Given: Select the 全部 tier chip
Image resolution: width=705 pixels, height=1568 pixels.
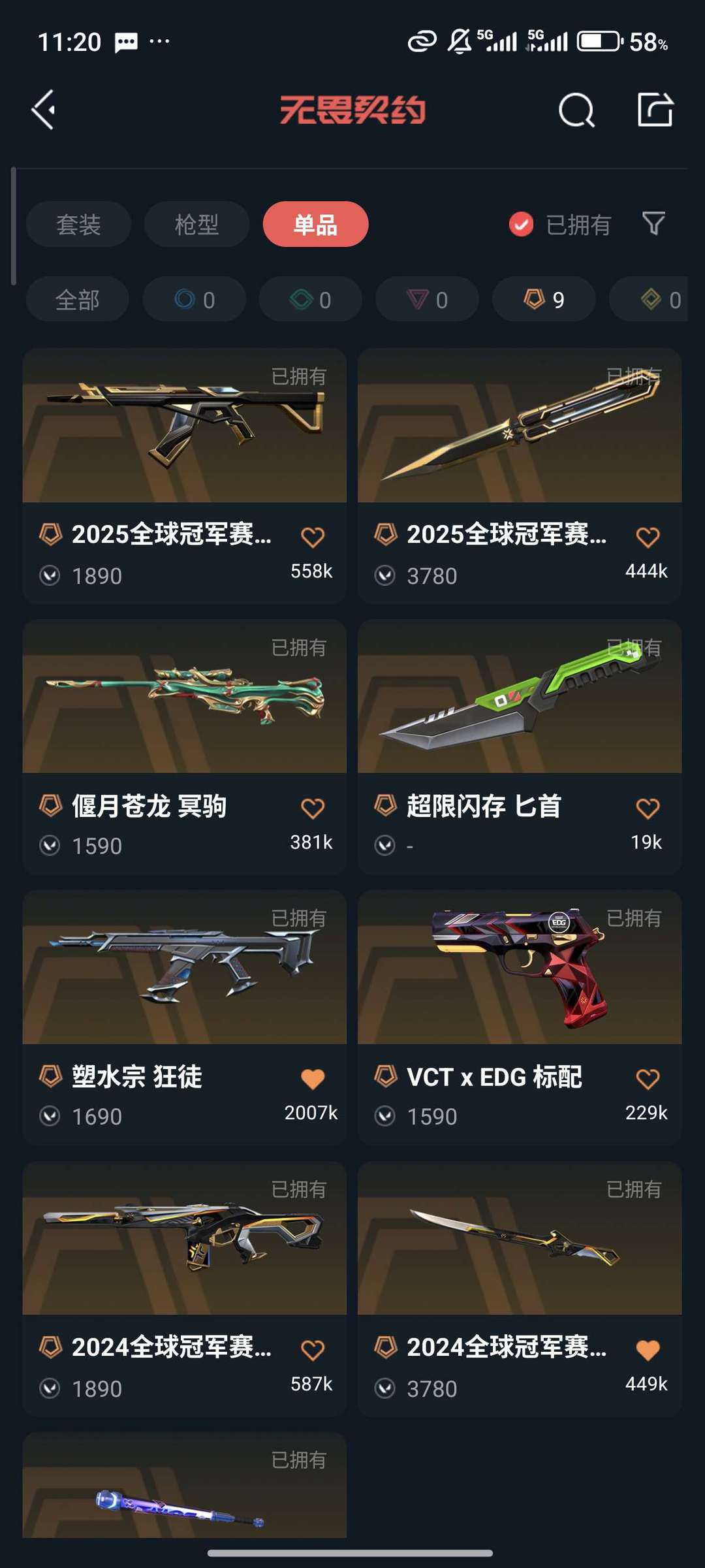Looking at the screenshot, I should pyautogui.click(x=77, y=300).
